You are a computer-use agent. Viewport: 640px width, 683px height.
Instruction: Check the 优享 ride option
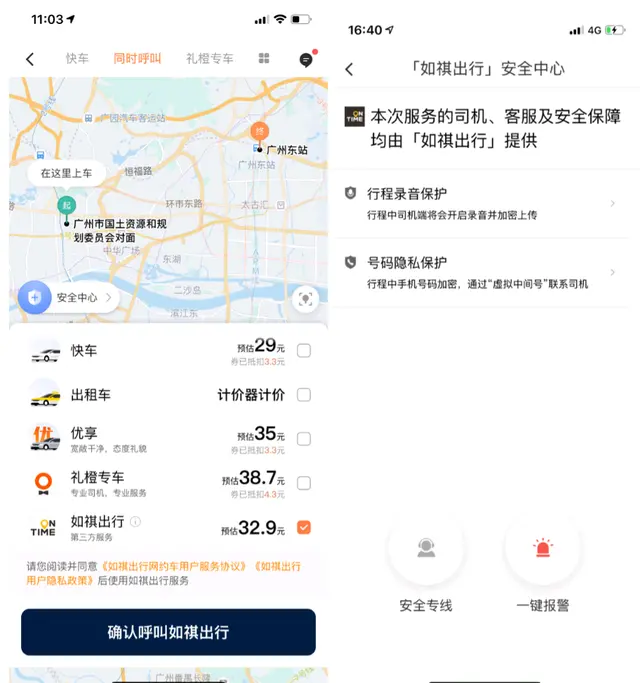pyautogui.click(x=304, y=438)
